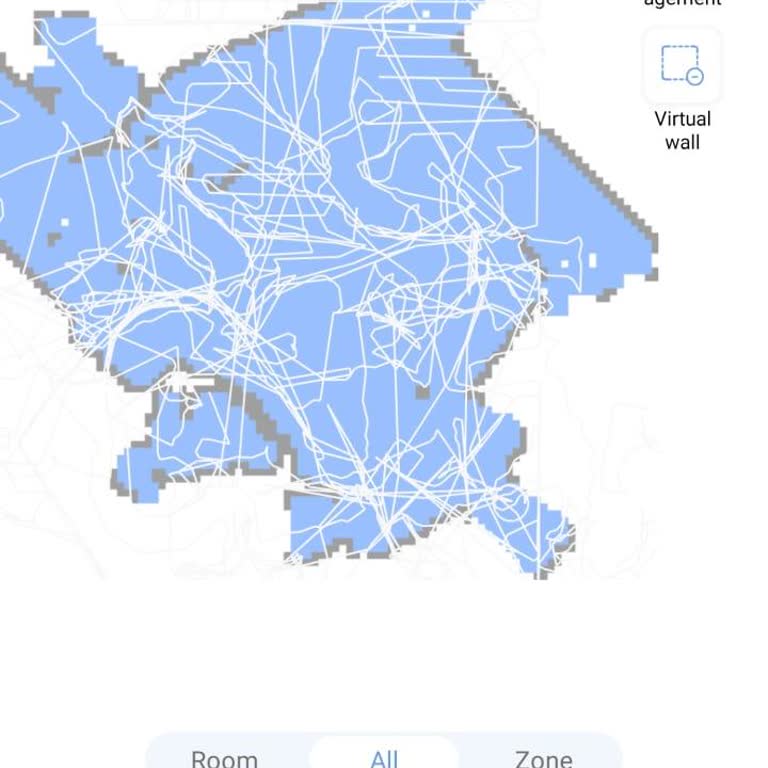Select the All cleaning mode
This screenshot has height=768, width=768.
(384, 757)
